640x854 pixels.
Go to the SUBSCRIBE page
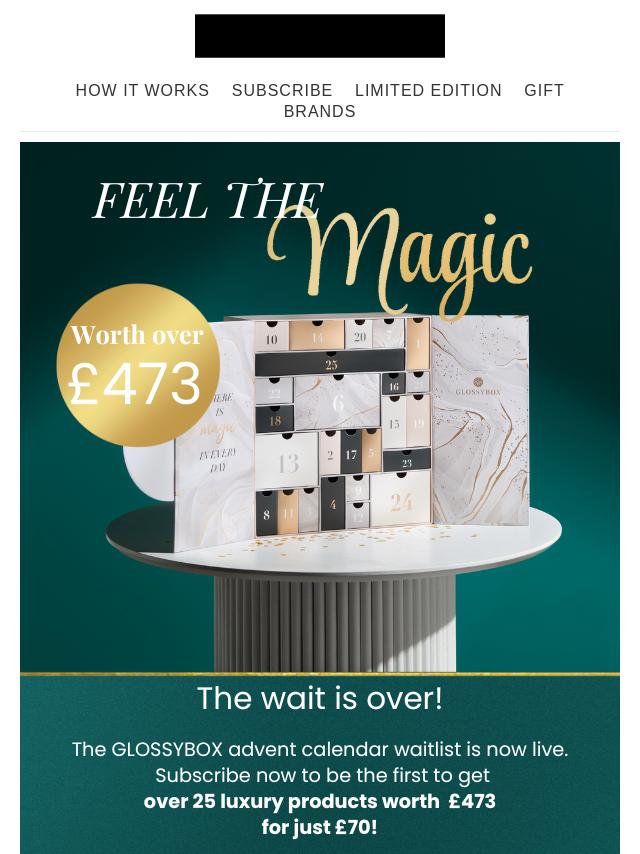point(282,90)
